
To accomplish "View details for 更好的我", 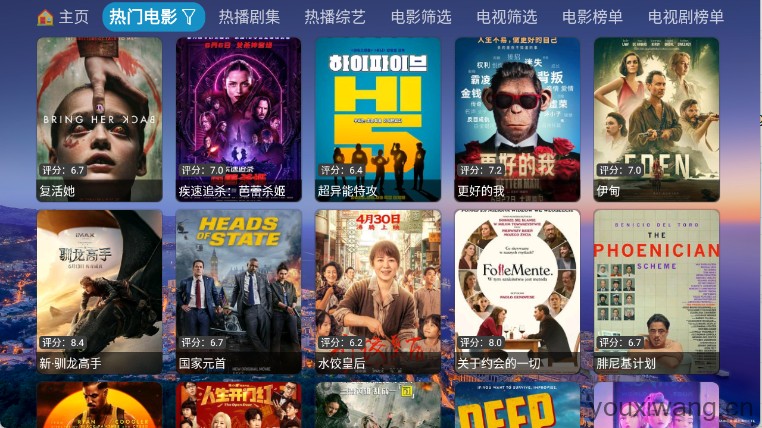I will [x=517, y=119].
